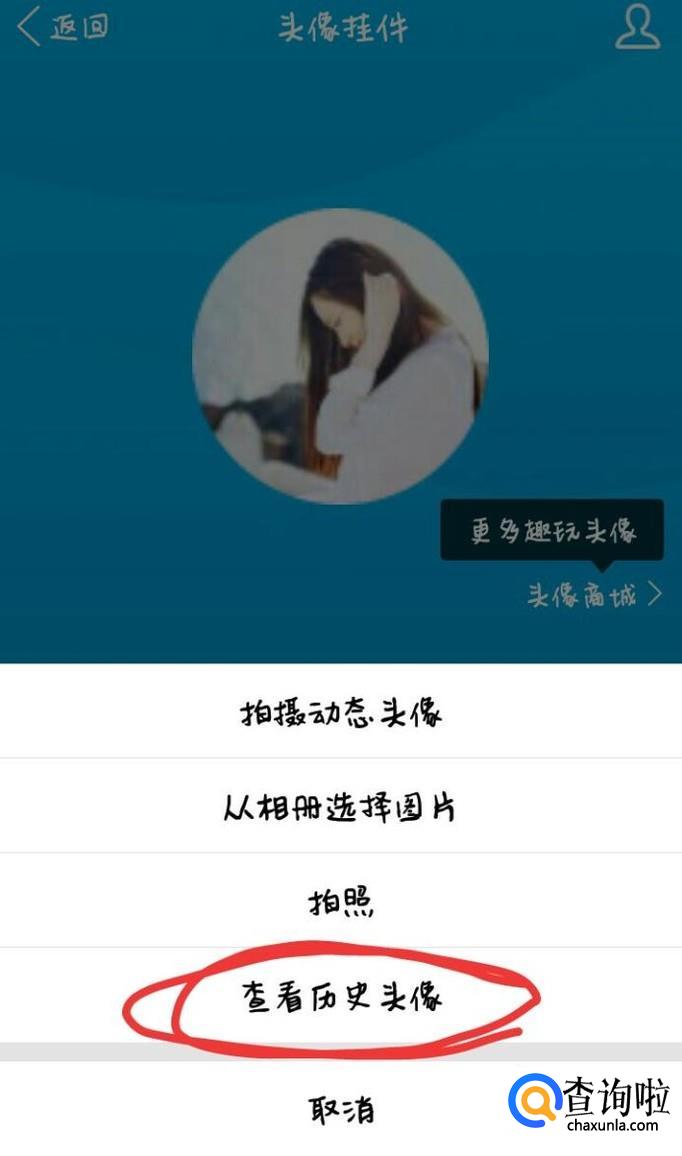The width and height of the screenshot is (682, 1156).
Task: Open the 更多趣玩头像 tooltip bubble
Action: pyautogui.click(x=552, y=530)
